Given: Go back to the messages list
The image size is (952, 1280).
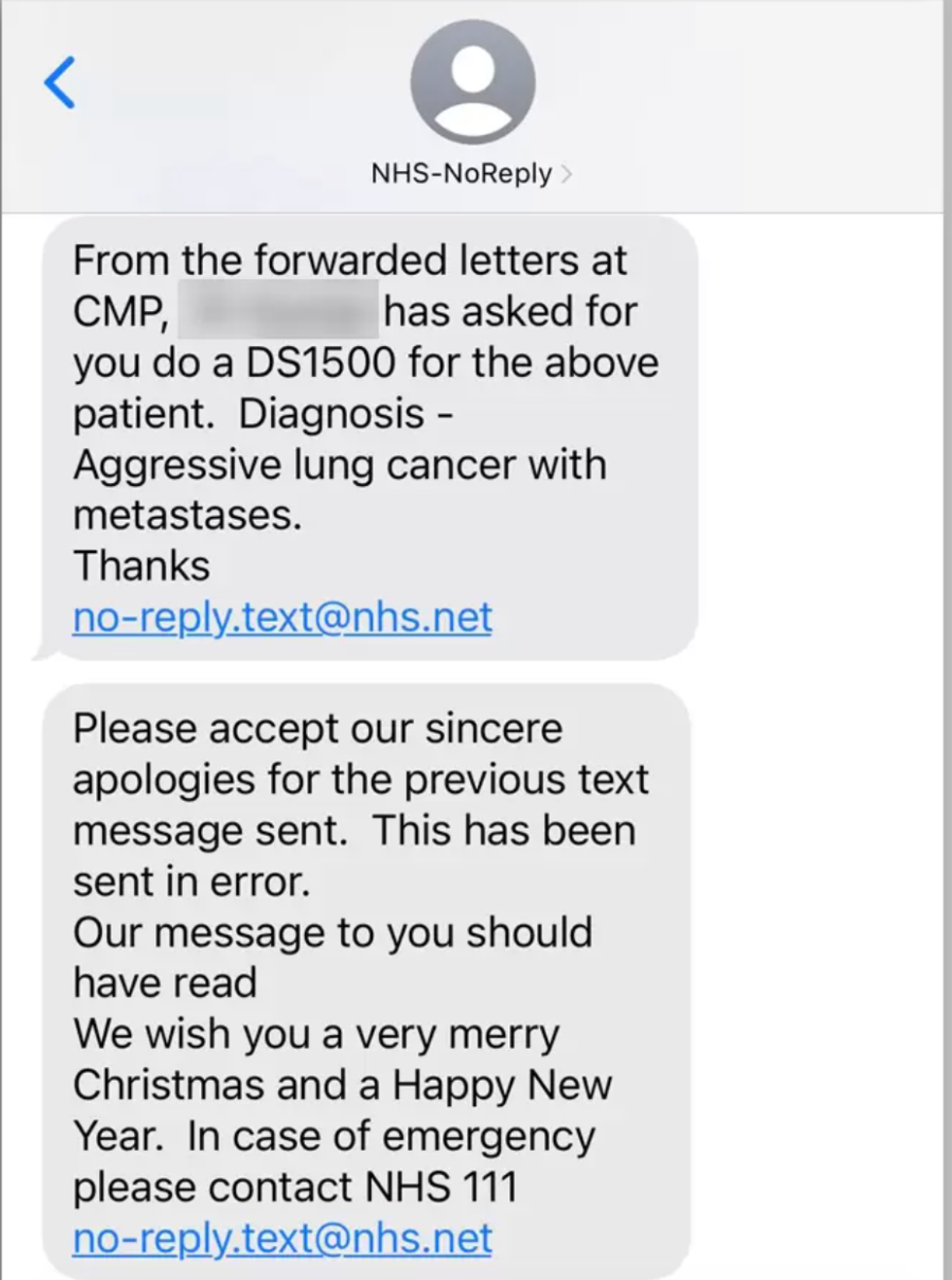Looking at the screenshot, I should (60, 83).
